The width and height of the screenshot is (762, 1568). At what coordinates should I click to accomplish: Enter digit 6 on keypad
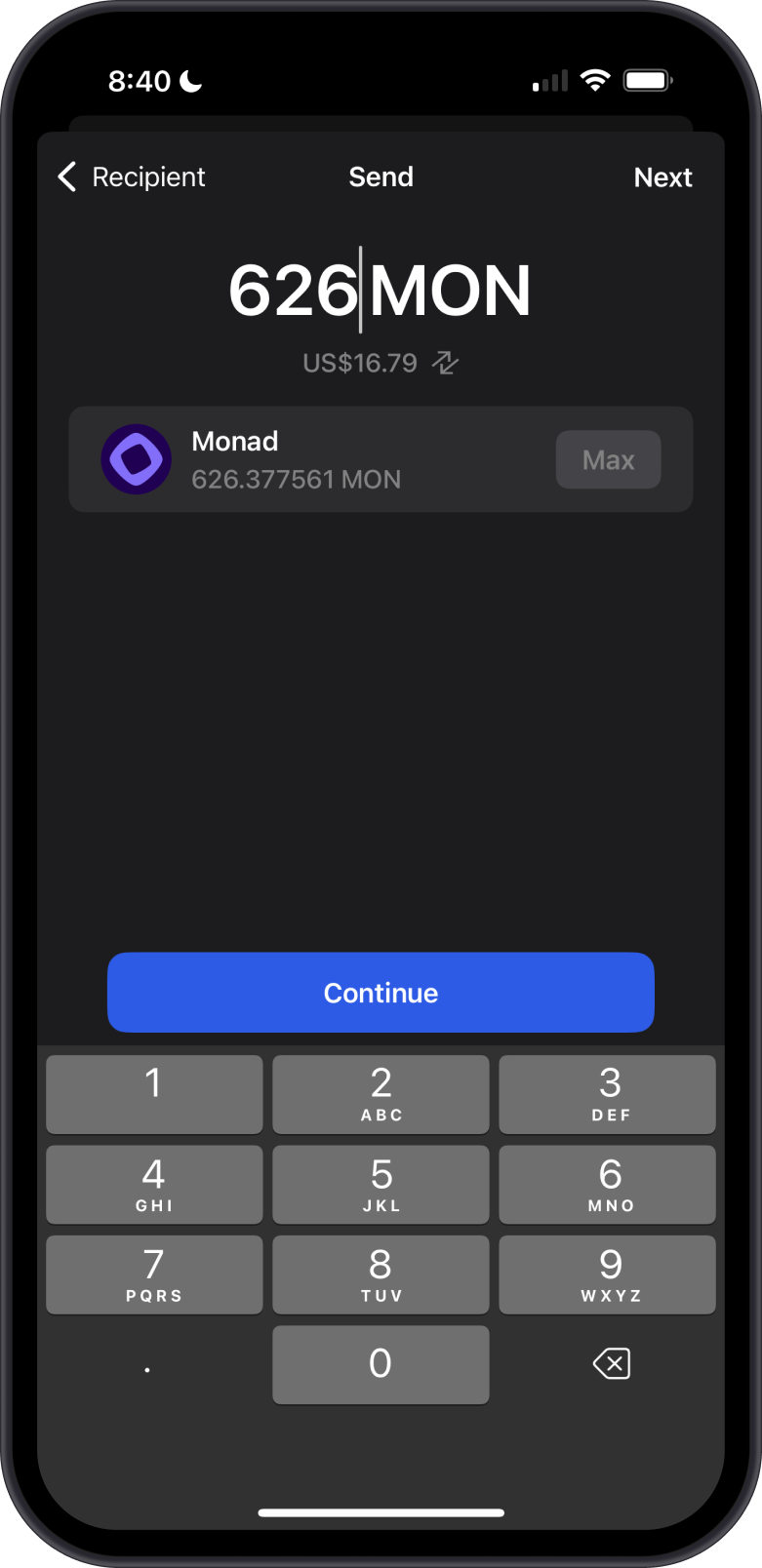coord(607,1184)
